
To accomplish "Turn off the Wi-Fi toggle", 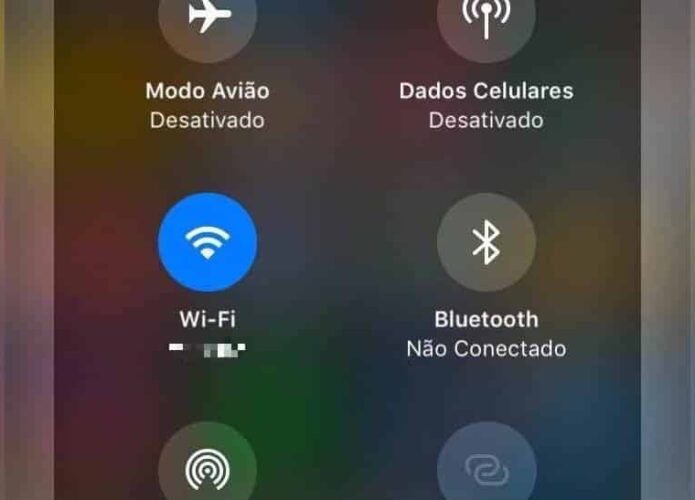I will 208,243.
